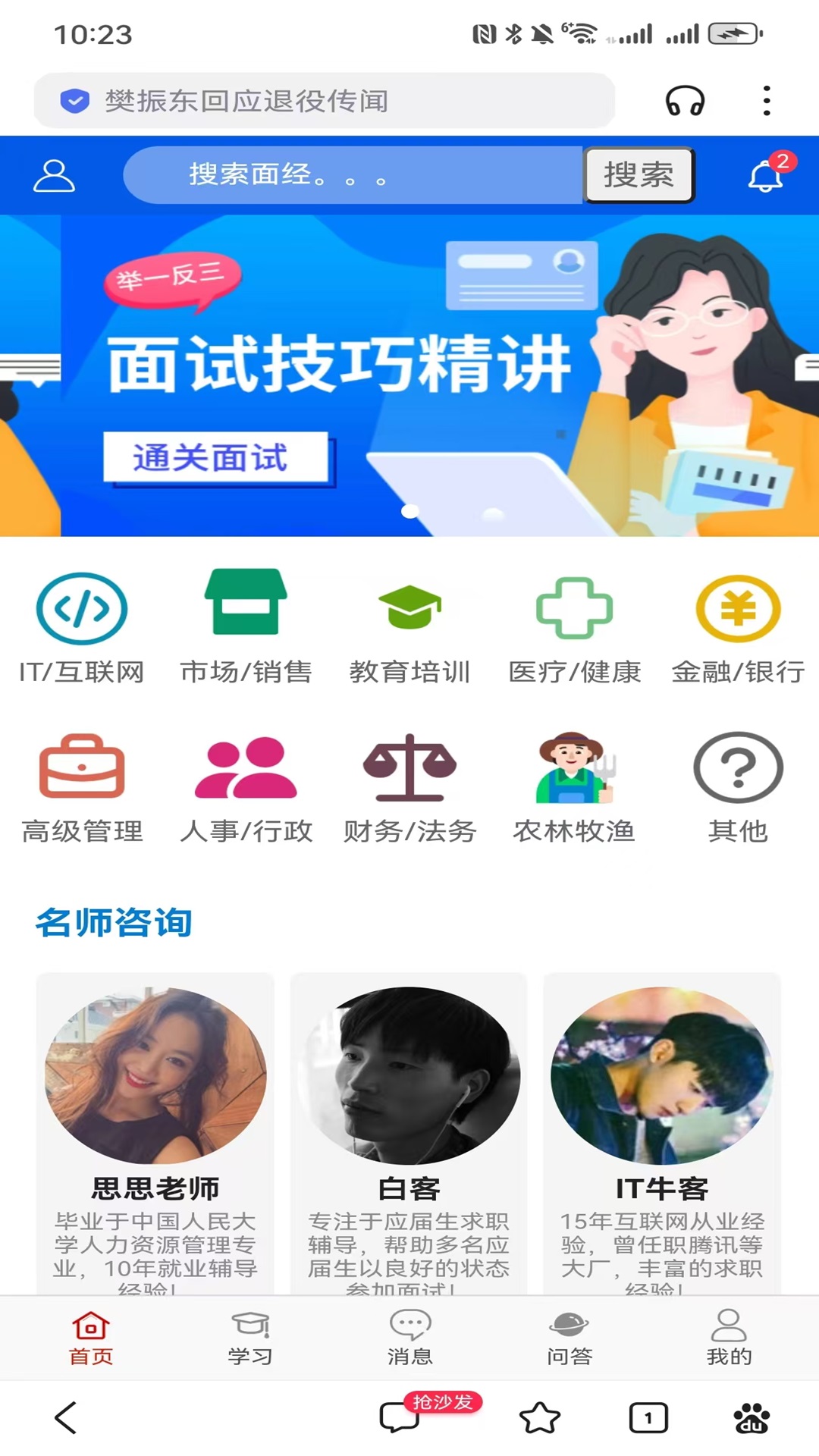Viewport: 819px width, 1456px height.
Task: Tap the headphones listen icon
Action: coord(683,99)
